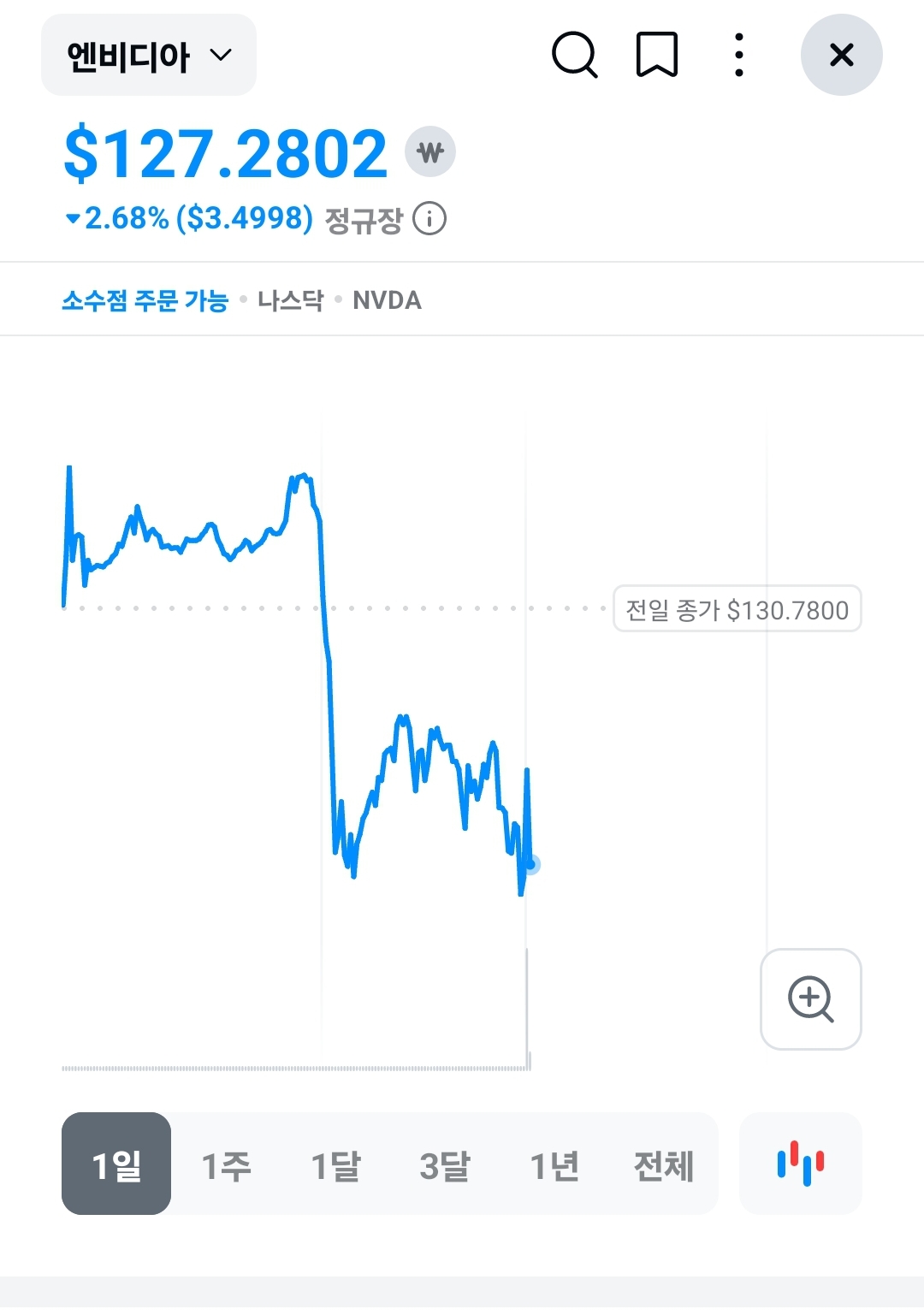Tap the NVDA ticker label
The width and height of the screenshot is (924, 1315).
click(x=387, y=301)
